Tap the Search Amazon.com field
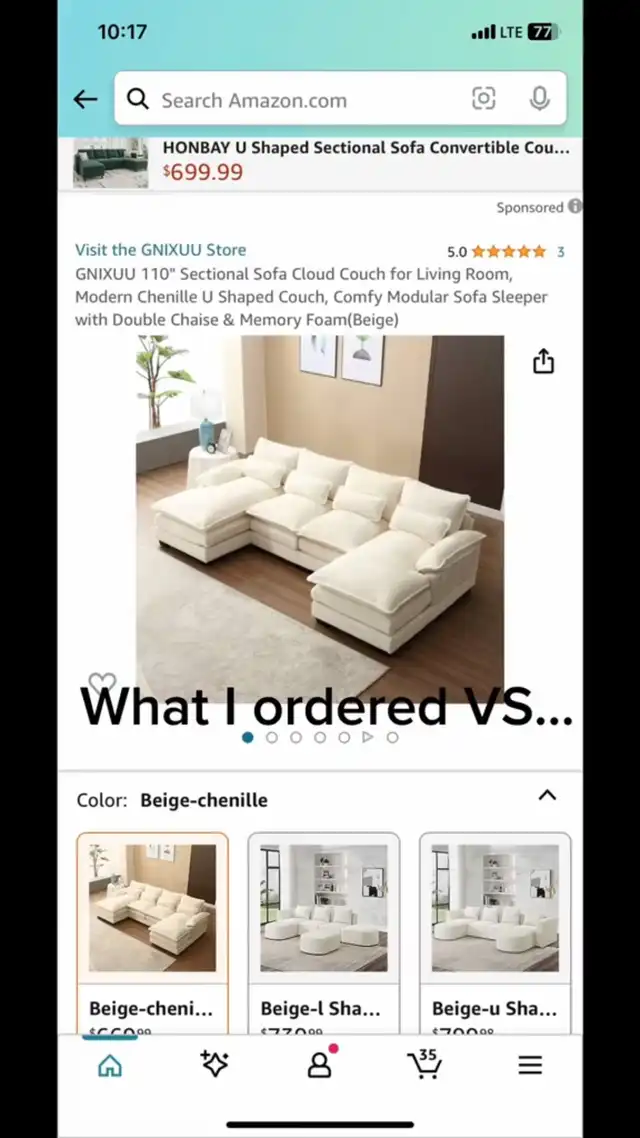The width and height of the screenshot is (640, 1138). click(x=300, y=100)
